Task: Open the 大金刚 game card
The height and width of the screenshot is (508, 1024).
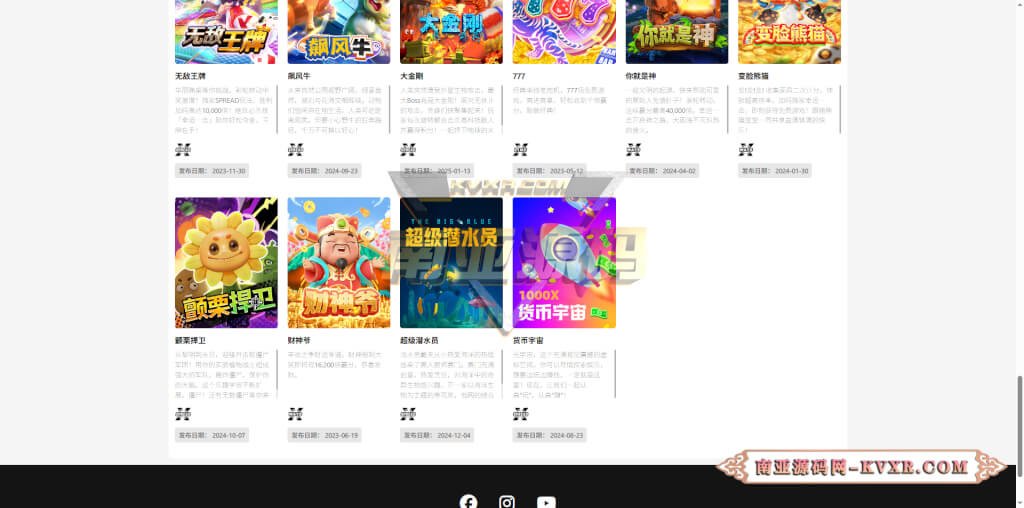Action: [x=451, y=32]
